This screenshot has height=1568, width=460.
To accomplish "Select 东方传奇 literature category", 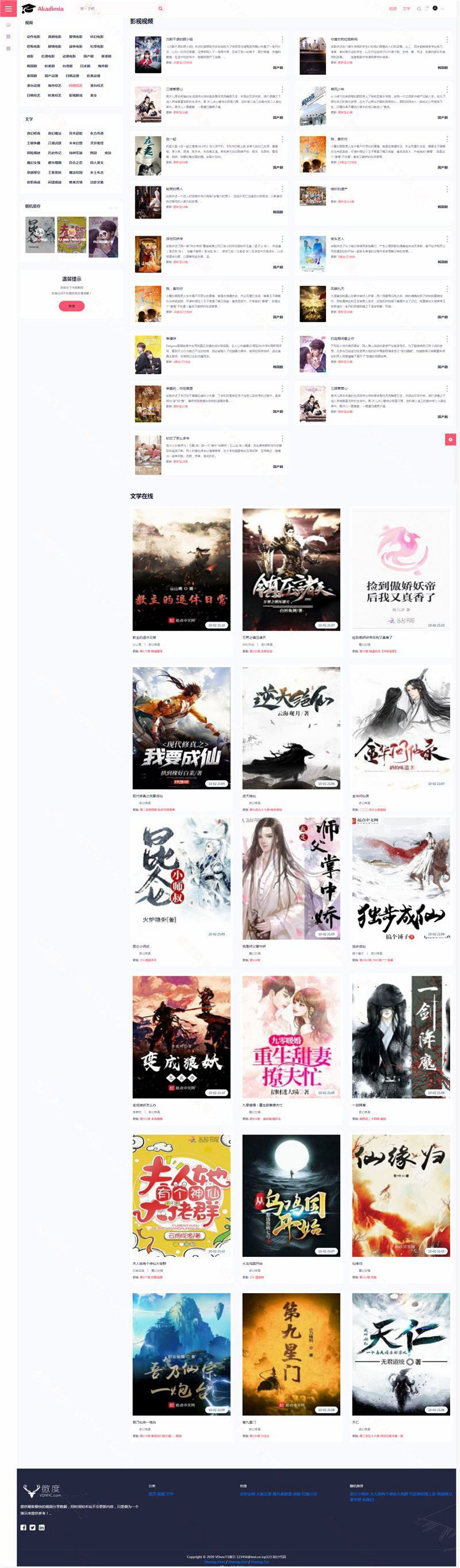I will click(x=97, y=133).
